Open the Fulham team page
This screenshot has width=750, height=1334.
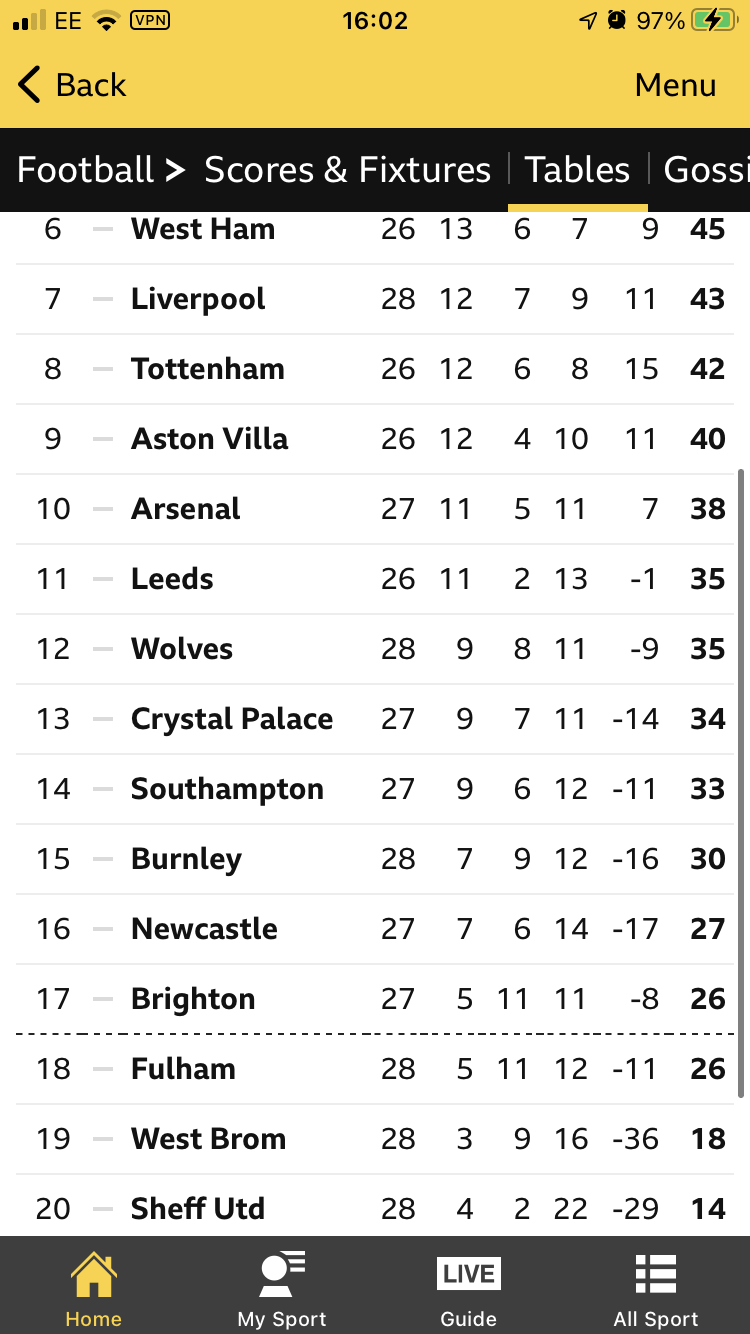click(x=183, y=1069)
